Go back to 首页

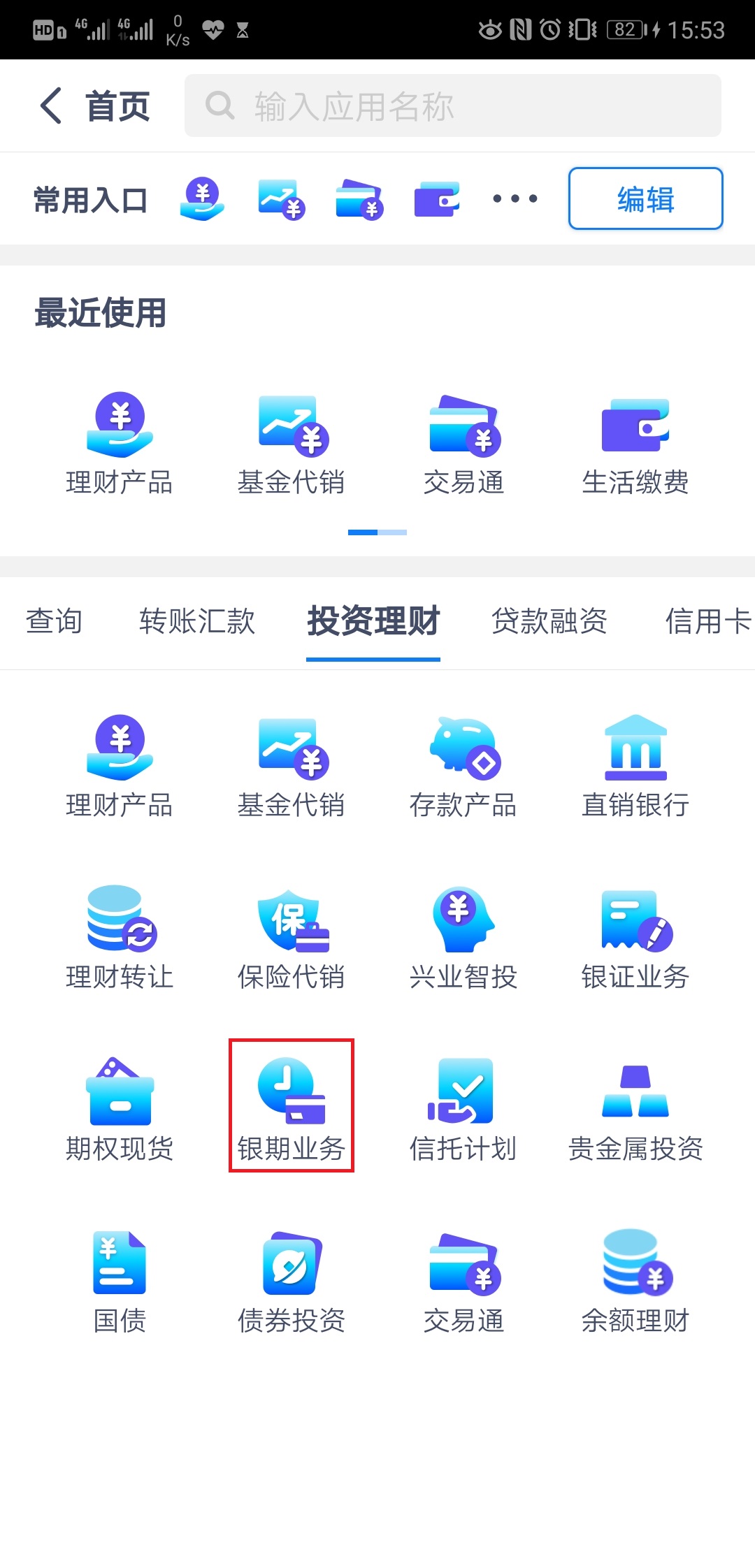coord(94,106)
